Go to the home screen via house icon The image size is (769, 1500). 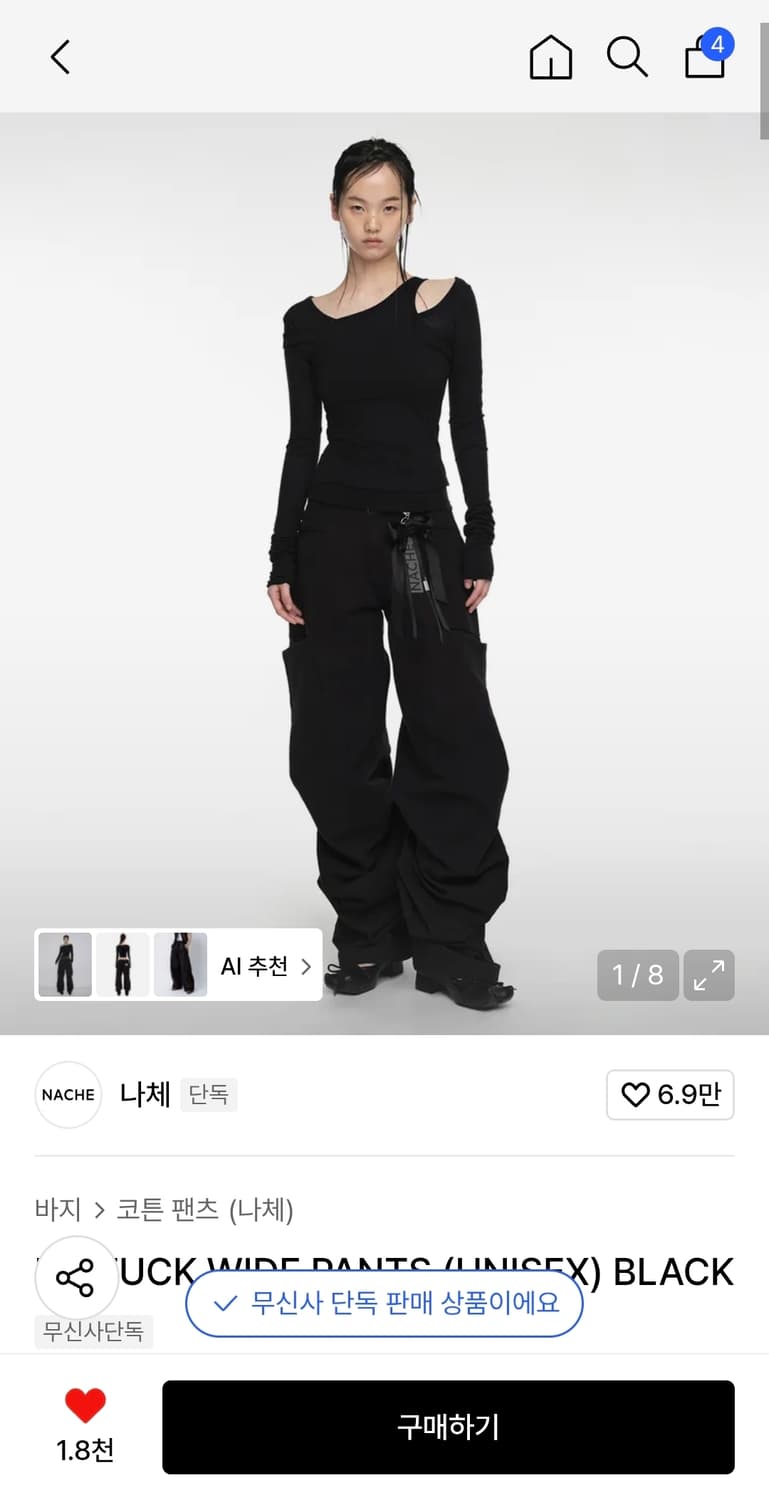pos(551,57)
